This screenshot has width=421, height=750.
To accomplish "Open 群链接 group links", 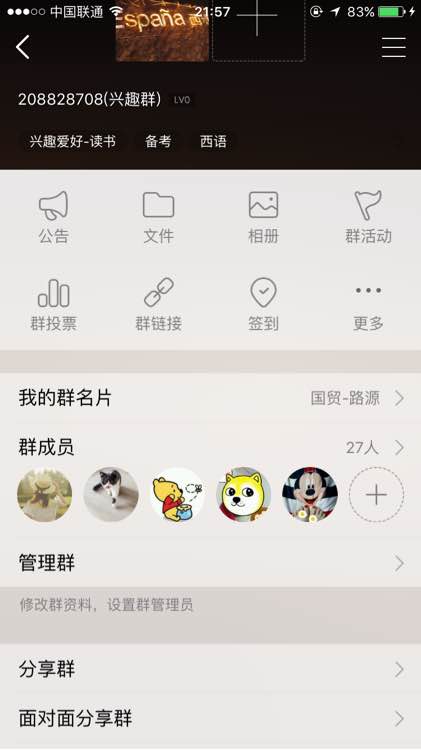I will pyautogui.click(x=158, y=304).
